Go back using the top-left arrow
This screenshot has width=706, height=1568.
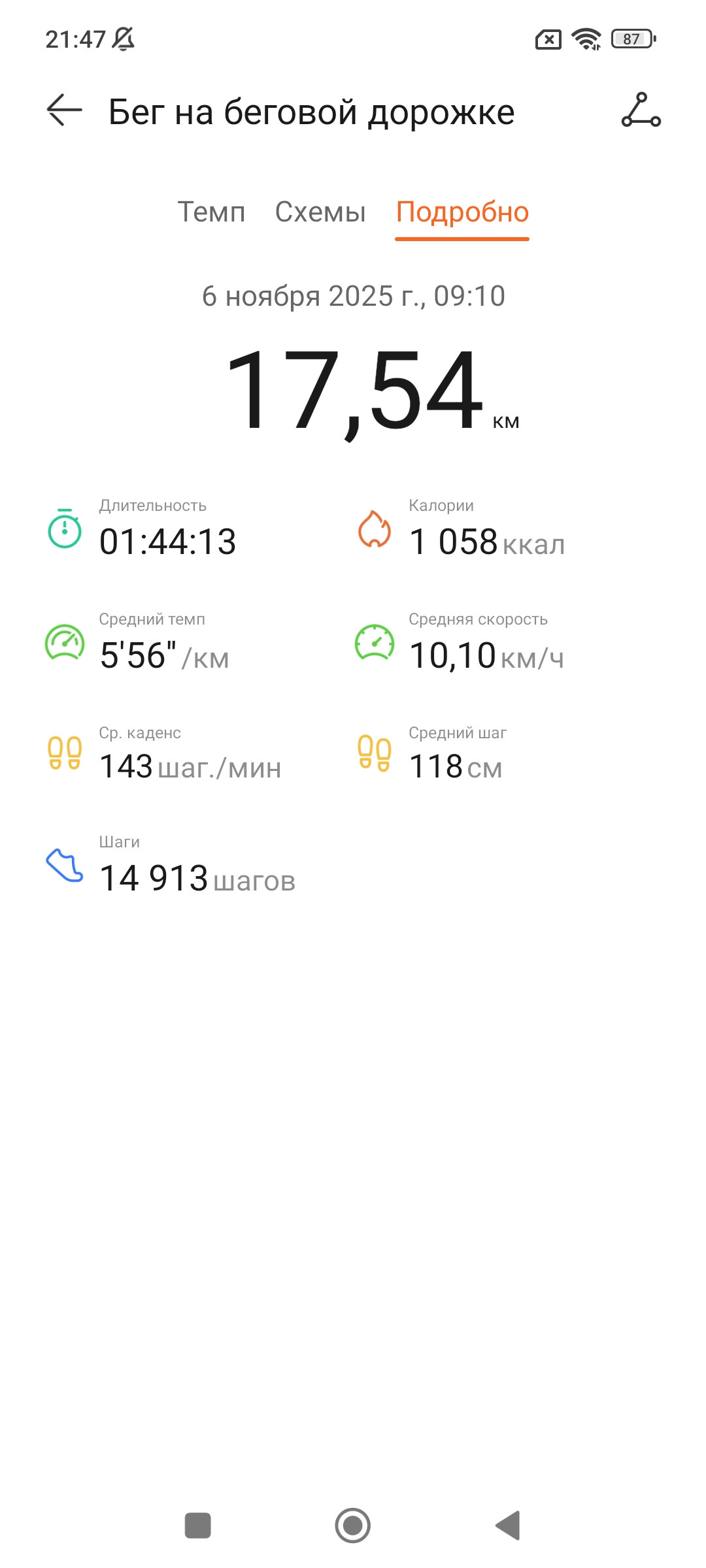pos(64,110)
